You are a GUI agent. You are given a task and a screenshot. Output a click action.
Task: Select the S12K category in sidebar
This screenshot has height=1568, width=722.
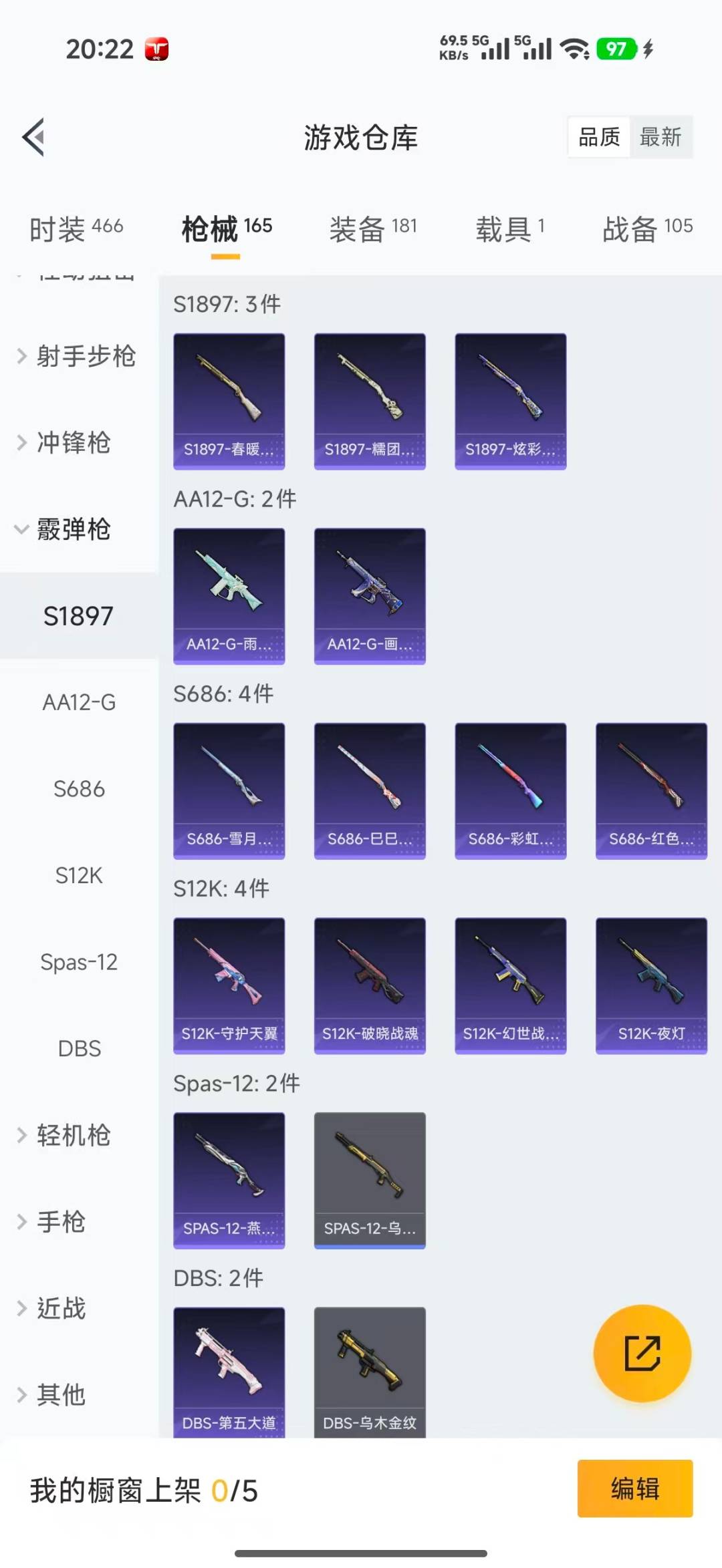(78, 875)
